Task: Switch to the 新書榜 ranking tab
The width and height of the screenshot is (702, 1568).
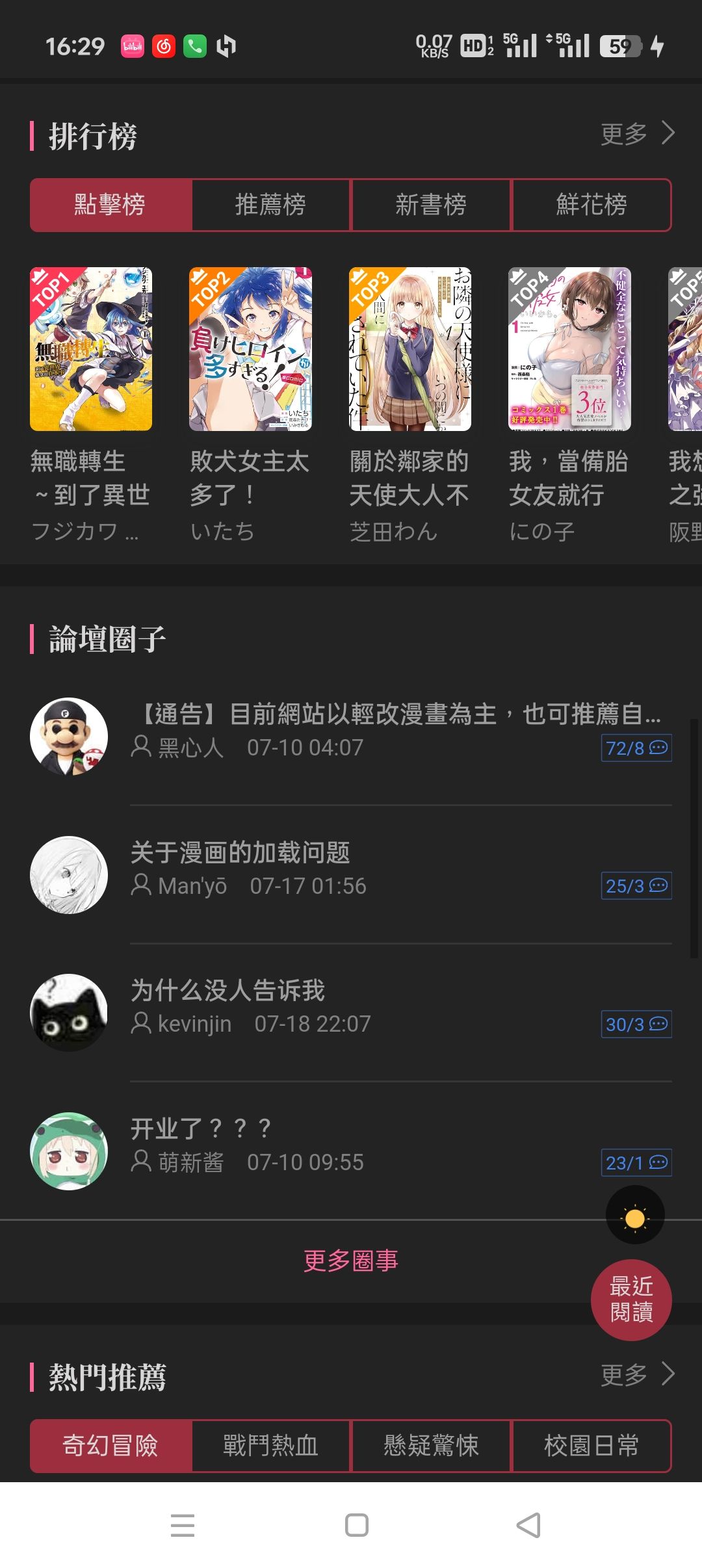Action: [x=431, y=205]
